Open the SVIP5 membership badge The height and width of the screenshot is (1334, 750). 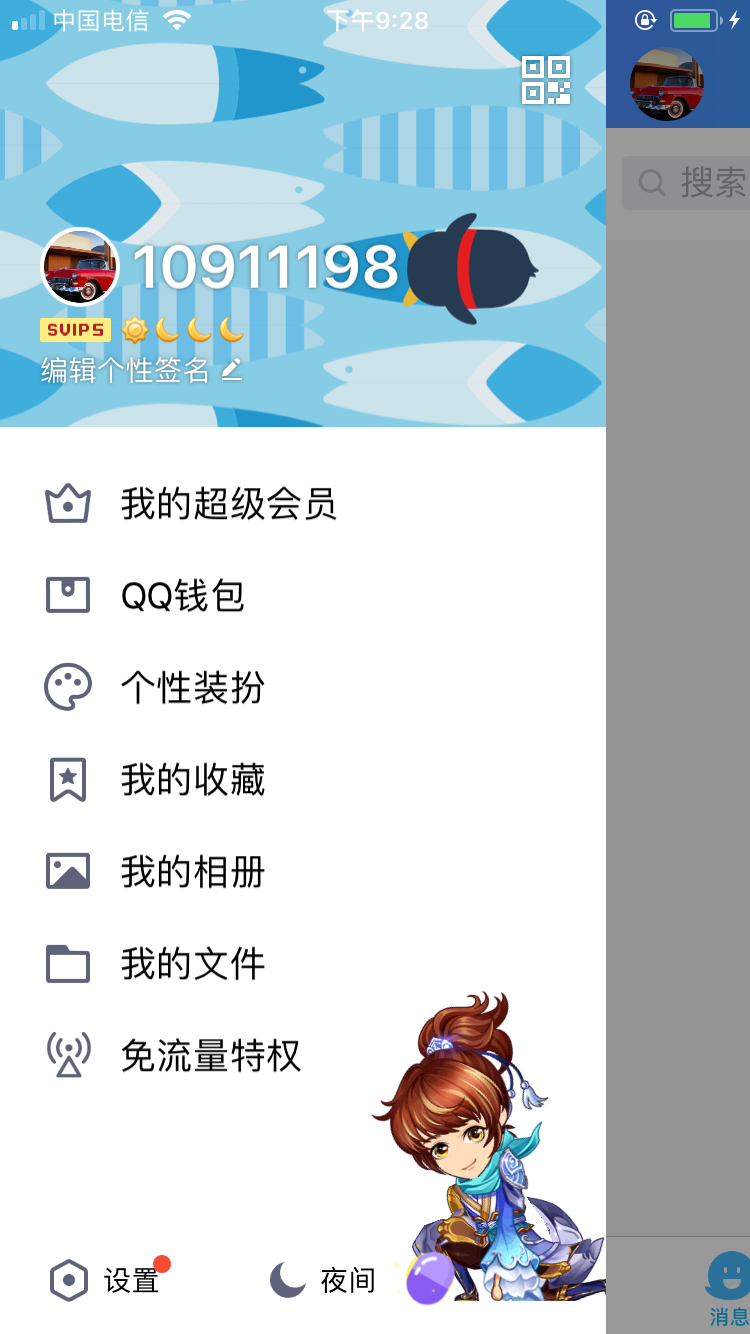[75, 330]
